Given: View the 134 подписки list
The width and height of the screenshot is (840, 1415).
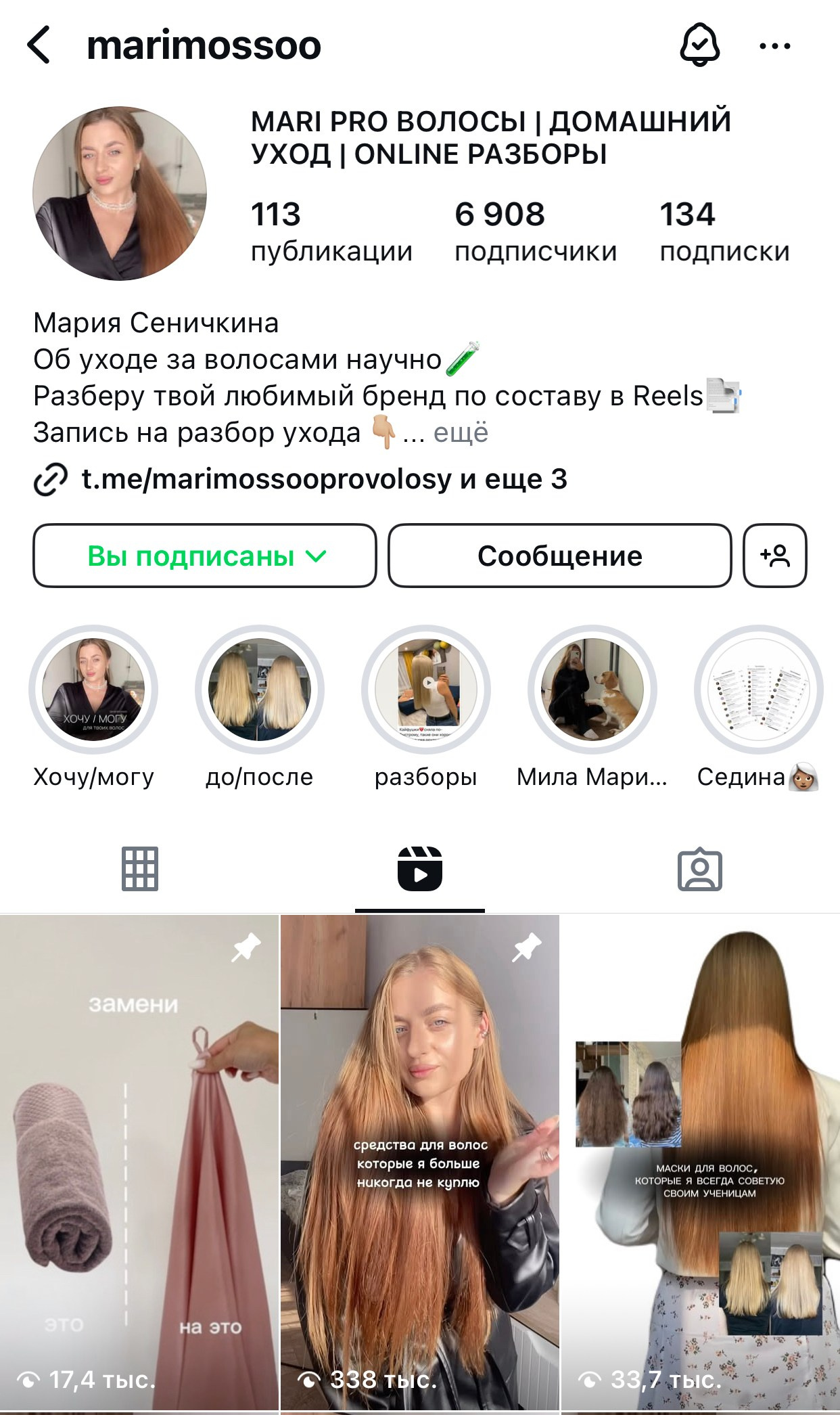Looking at the screenshot, I should pyautogui.click(x=724, y=232).
